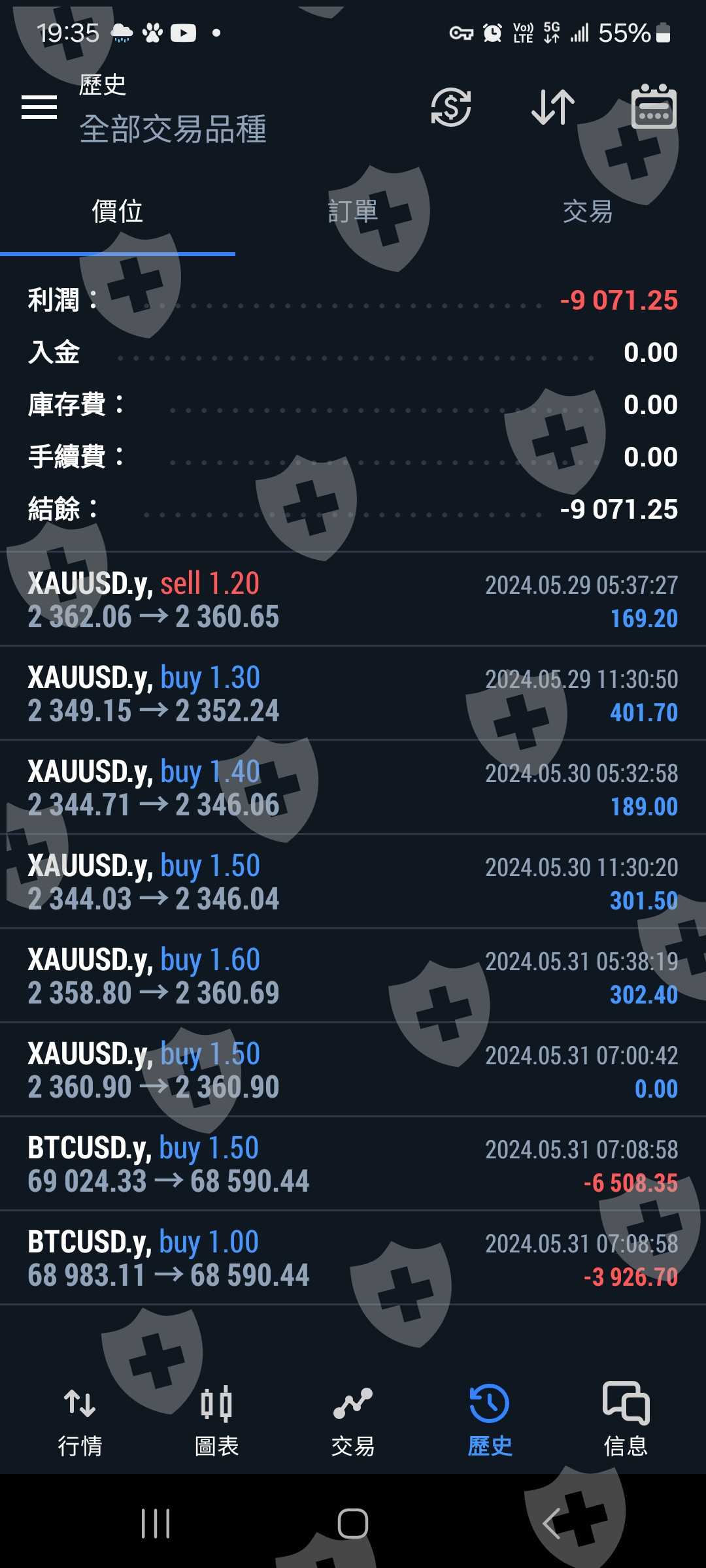
Task: Open the calendar date range picker
Action: tap(654, 107)
